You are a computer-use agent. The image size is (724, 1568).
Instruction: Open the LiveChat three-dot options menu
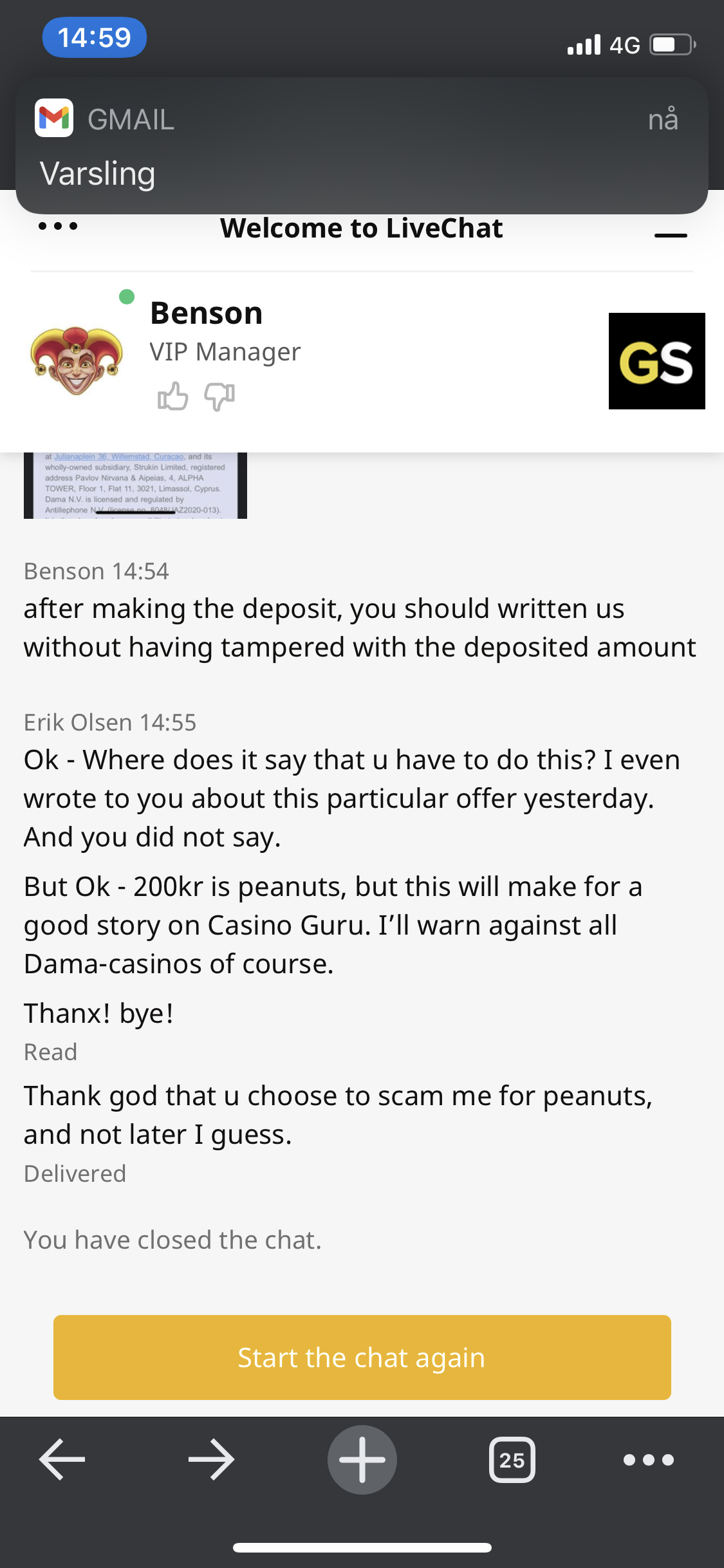coord(58,226)
